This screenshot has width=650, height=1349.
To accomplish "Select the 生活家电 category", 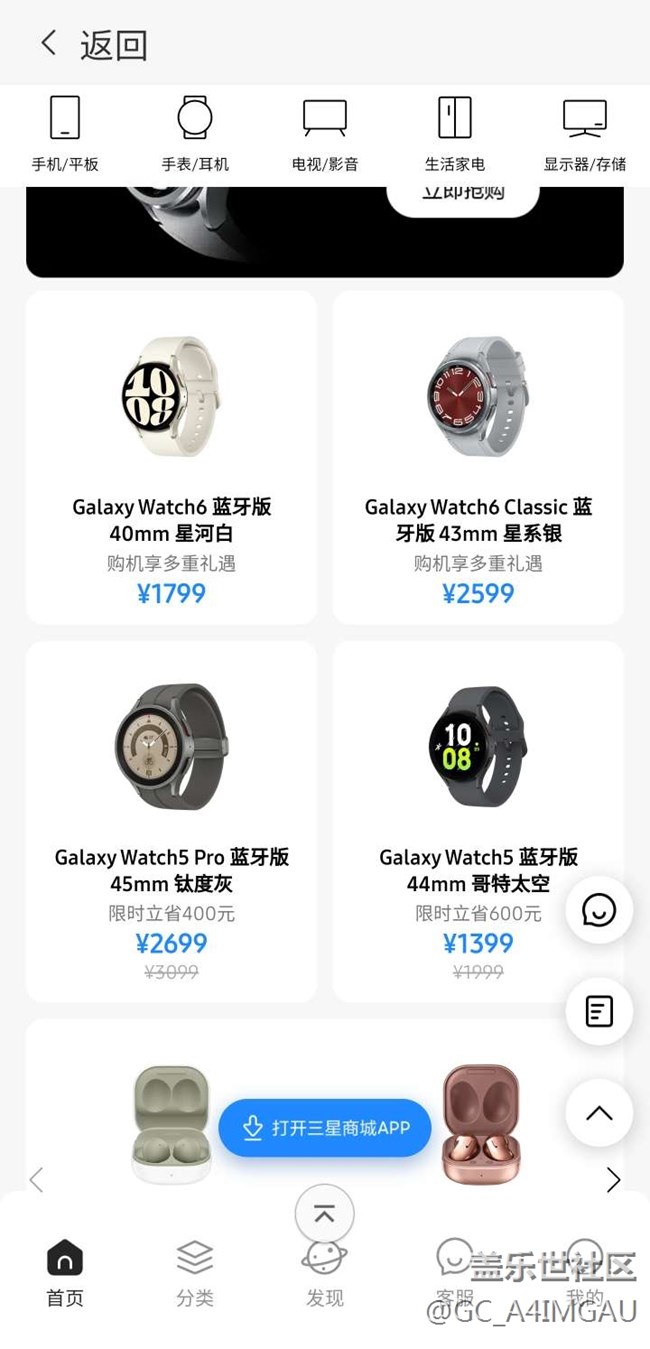I will [455, 133].
